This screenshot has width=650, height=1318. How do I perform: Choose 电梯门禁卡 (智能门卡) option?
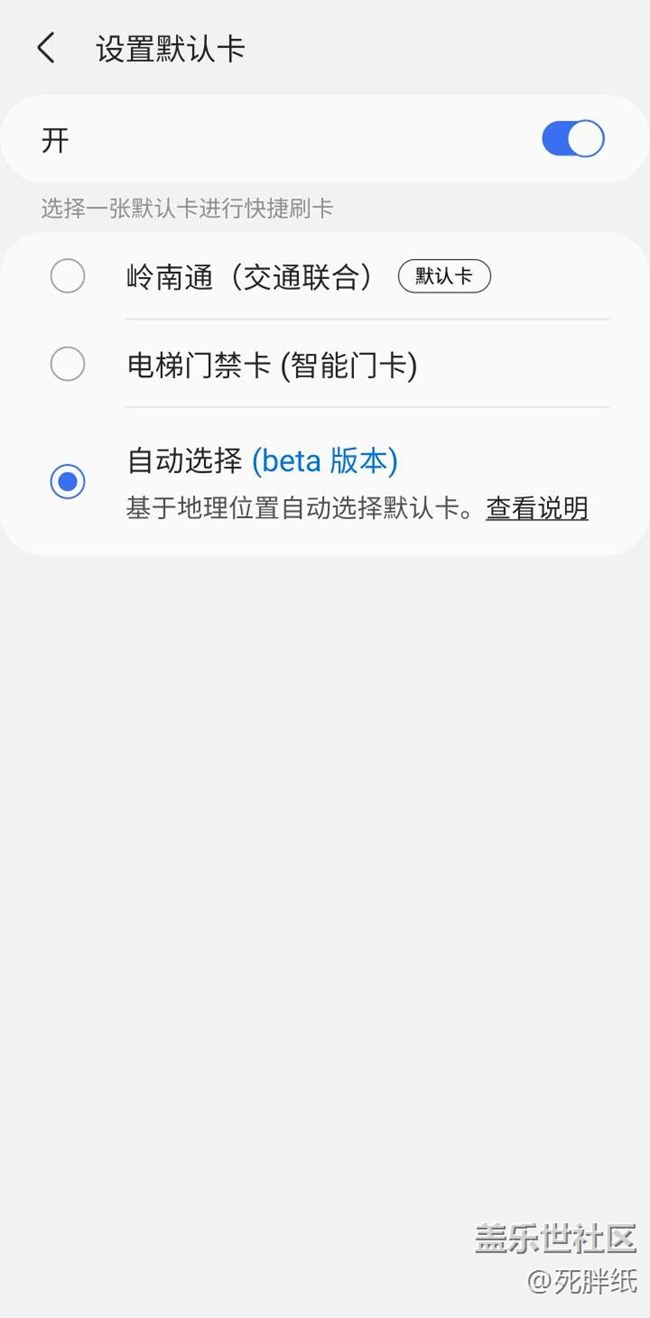click(68, 365)
